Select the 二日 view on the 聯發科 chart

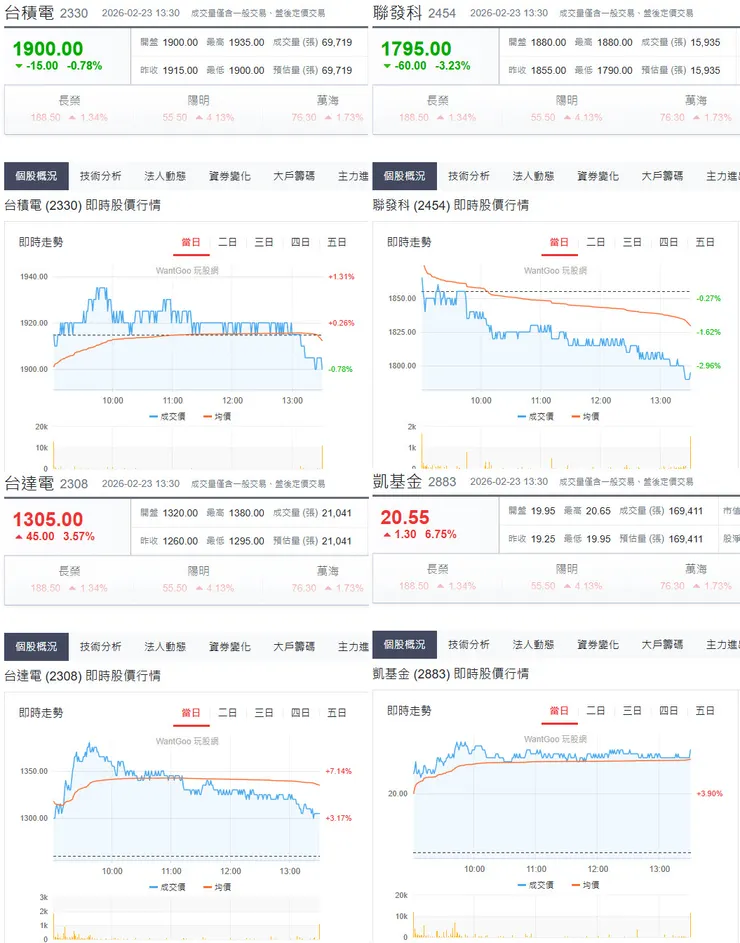(597, 241)
